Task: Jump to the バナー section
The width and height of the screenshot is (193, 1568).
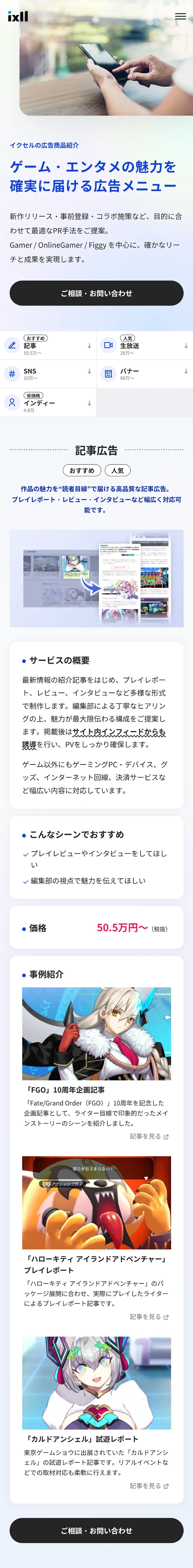Action: [x=145, y=374]
